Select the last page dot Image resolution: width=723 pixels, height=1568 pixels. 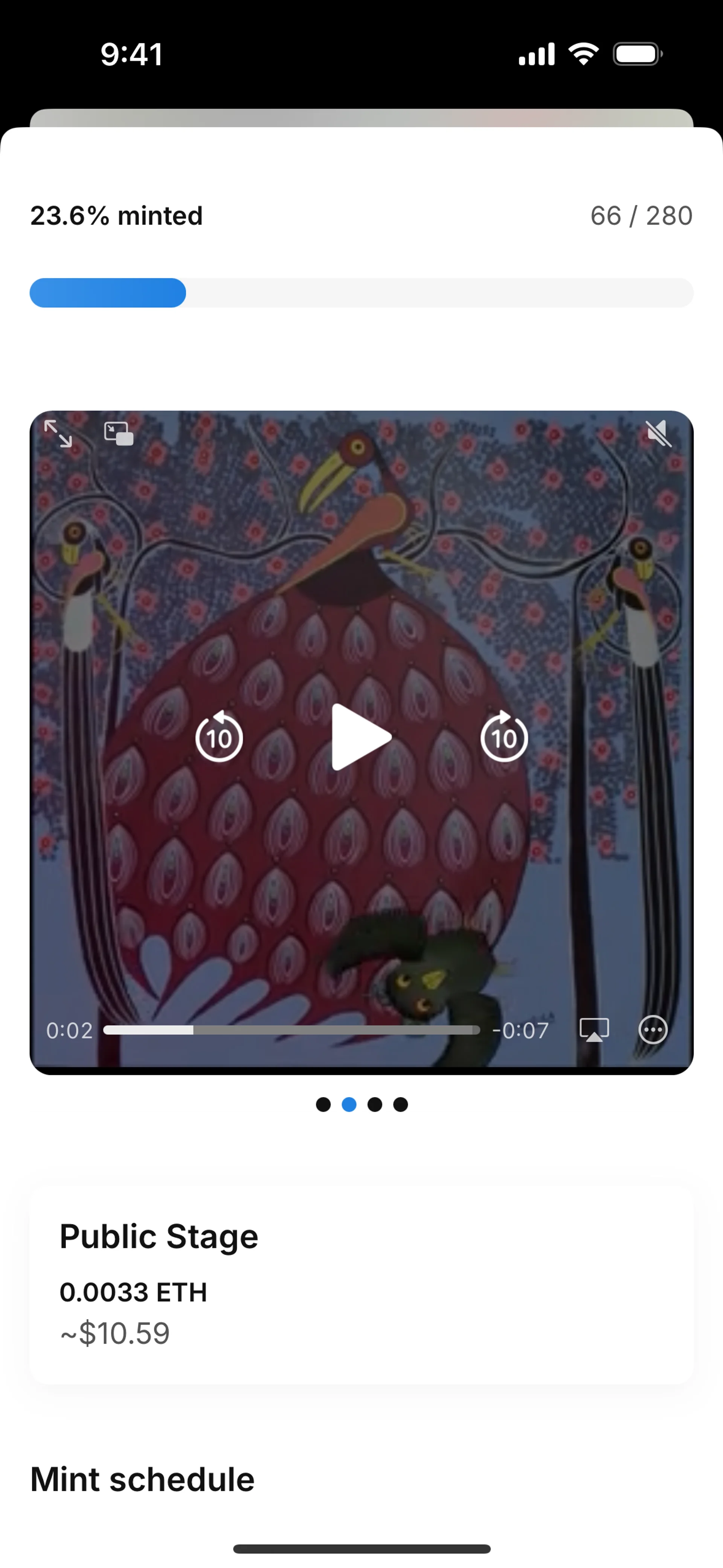point(400,1104)
